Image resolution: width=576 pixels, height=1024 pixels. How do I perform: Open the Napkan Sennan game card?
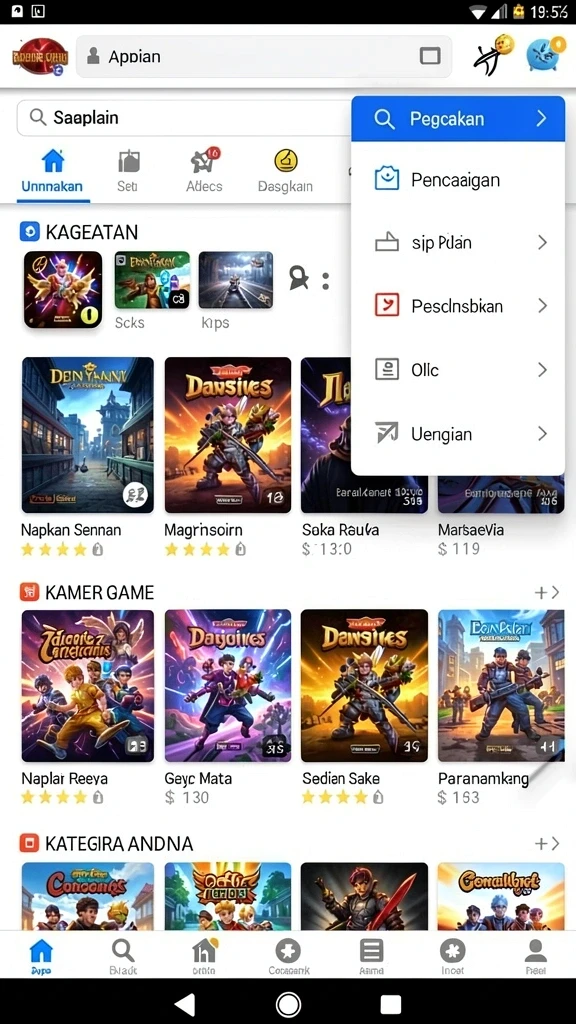tap(88, 457)
